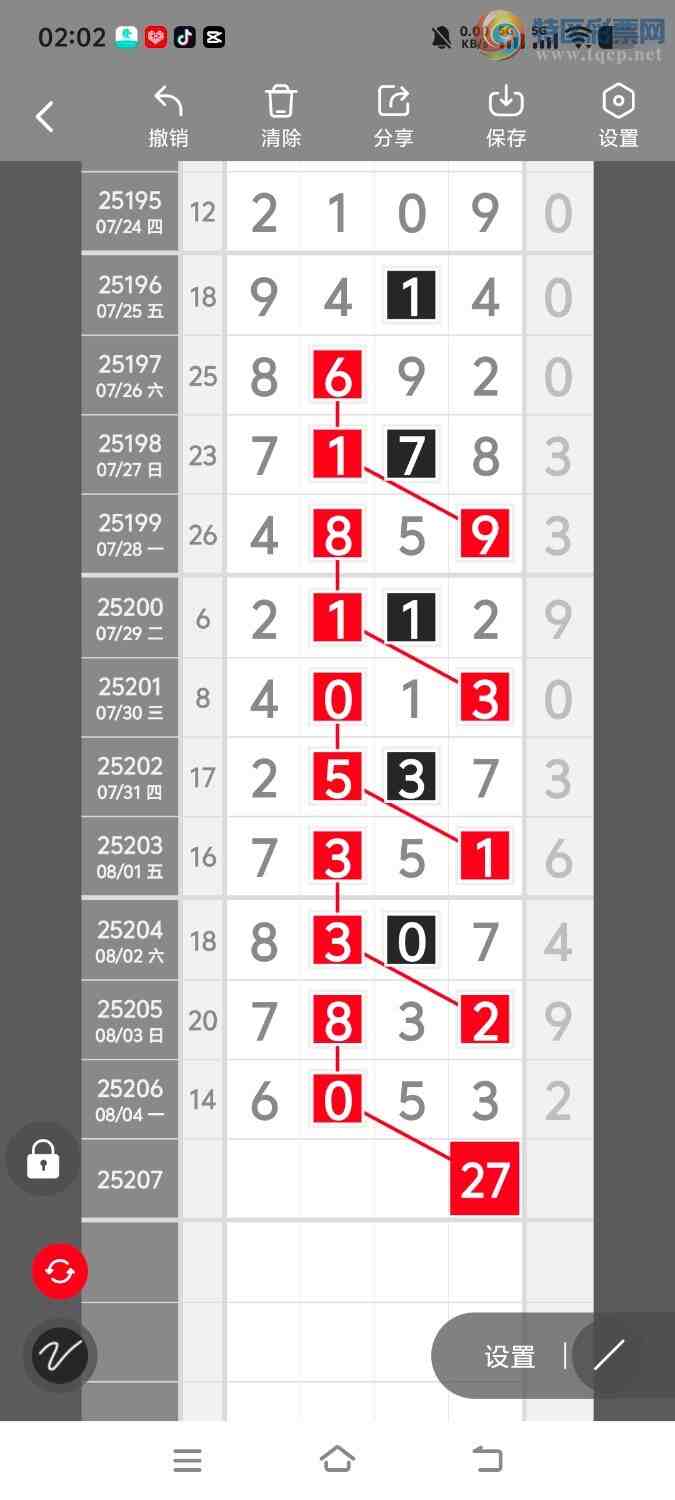The image size is (675, 1500).
Task: Tap the system back navigation button
Action: click(487, 1460)
